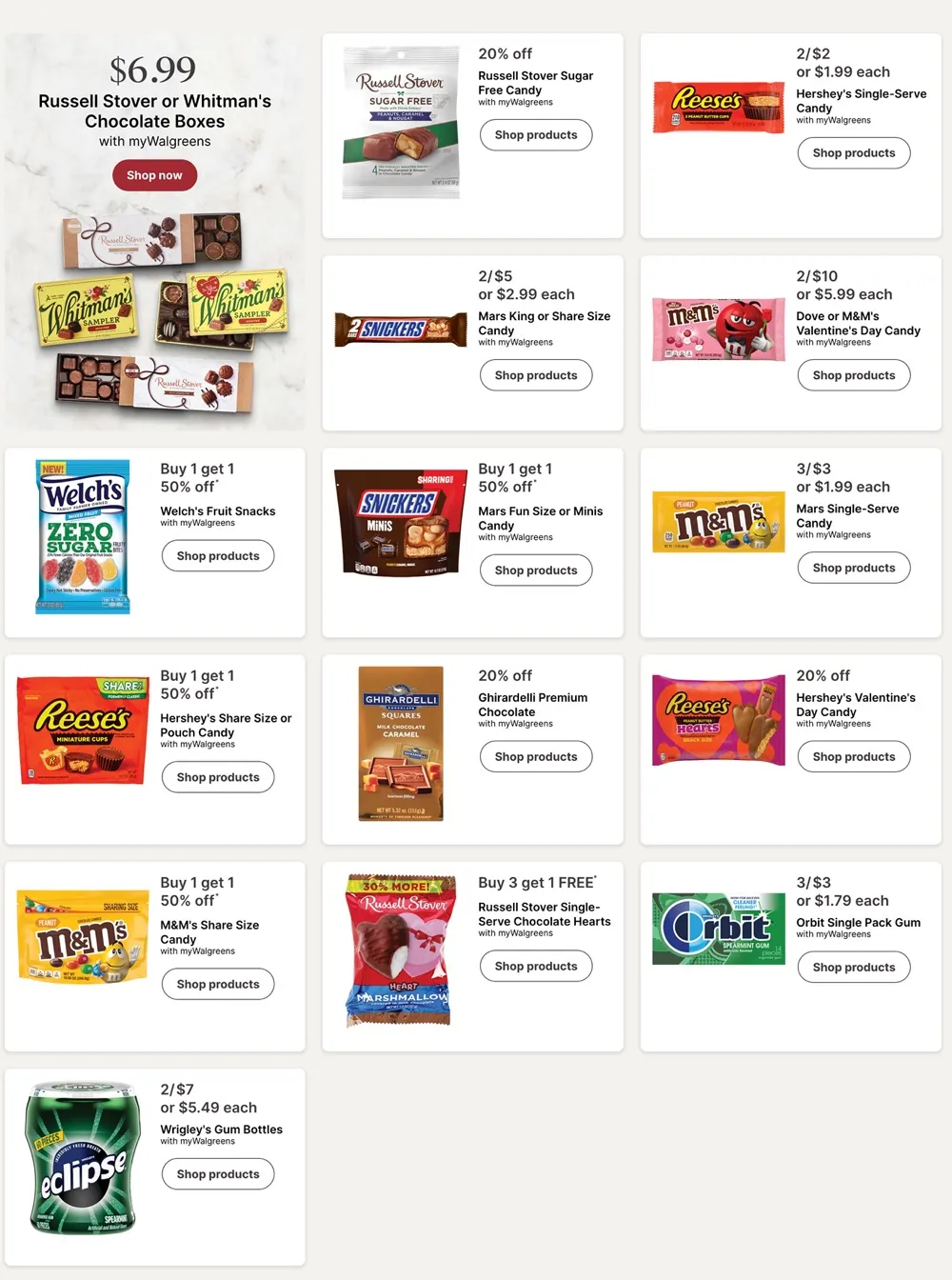Viewport: 952px width, 1280px height.
Task: Open the Reese's Miniature Cups pouch image
Action: (x=82, y=729)
